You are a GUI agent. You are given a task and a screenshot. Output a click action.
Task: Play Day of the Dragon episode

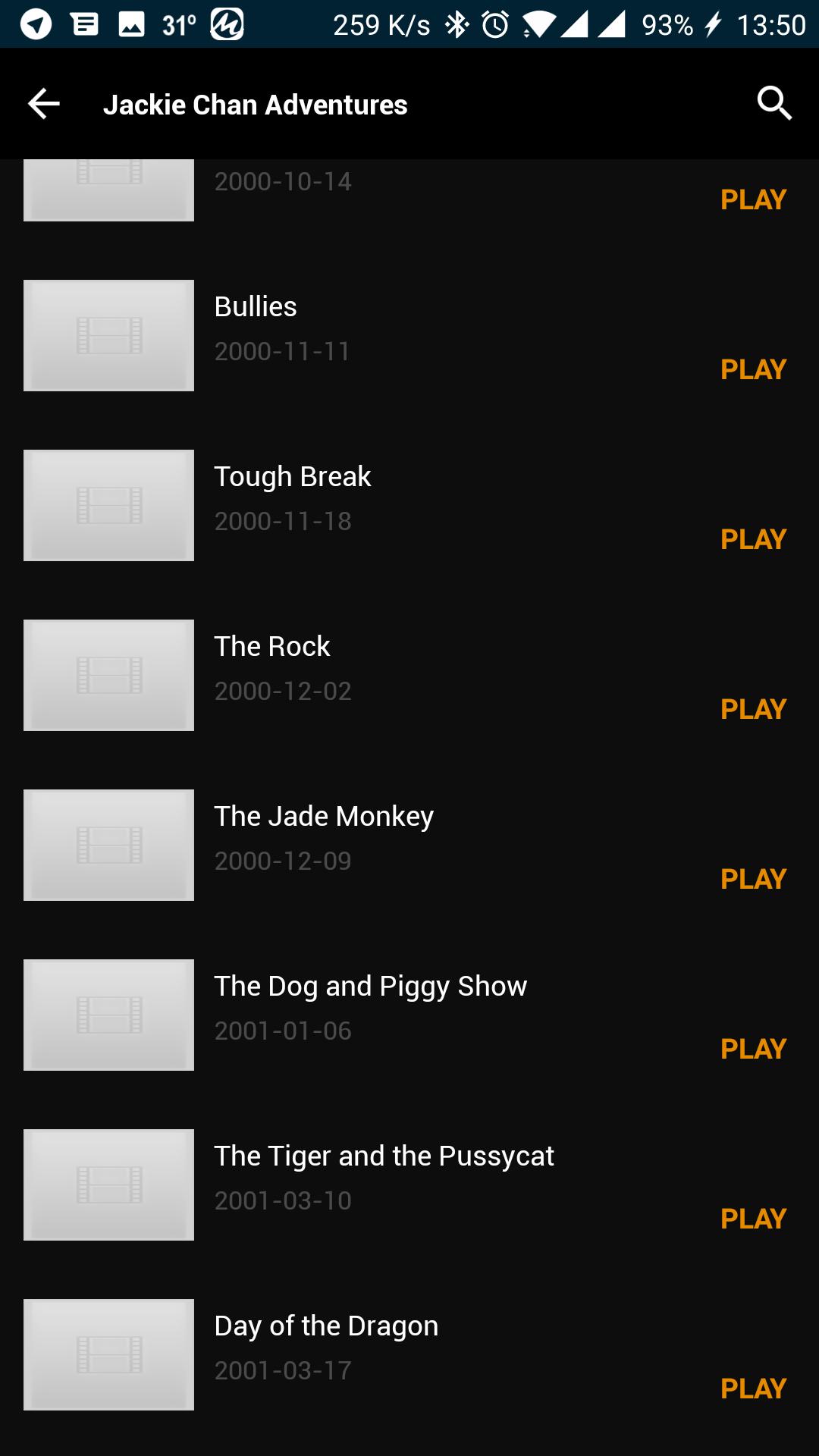(753, 1389)
